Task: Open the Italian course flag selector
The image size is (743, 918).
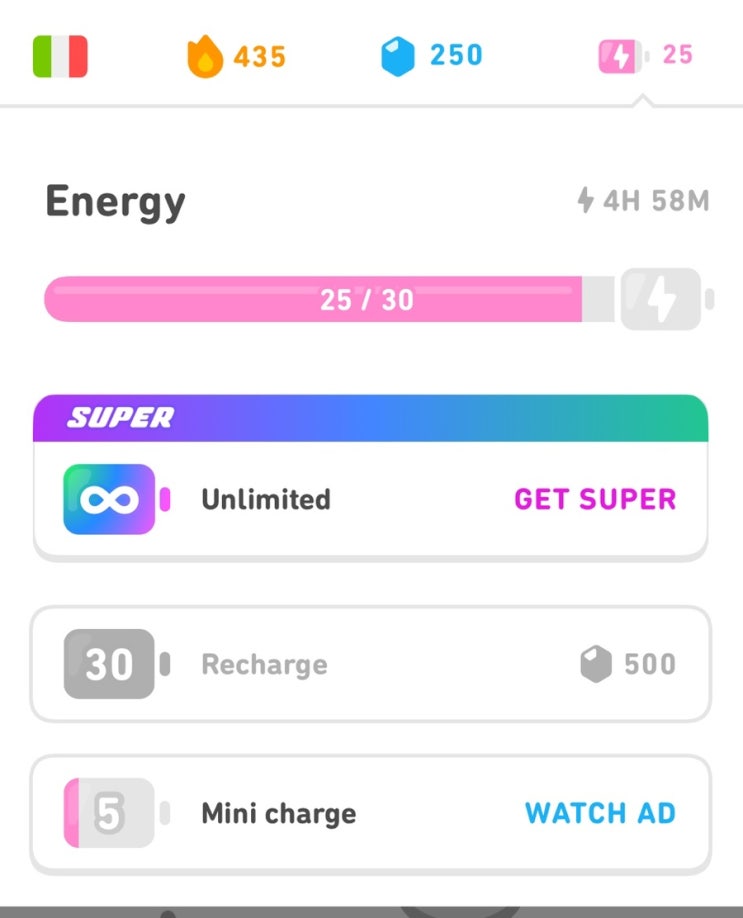Action: (60, 56)
